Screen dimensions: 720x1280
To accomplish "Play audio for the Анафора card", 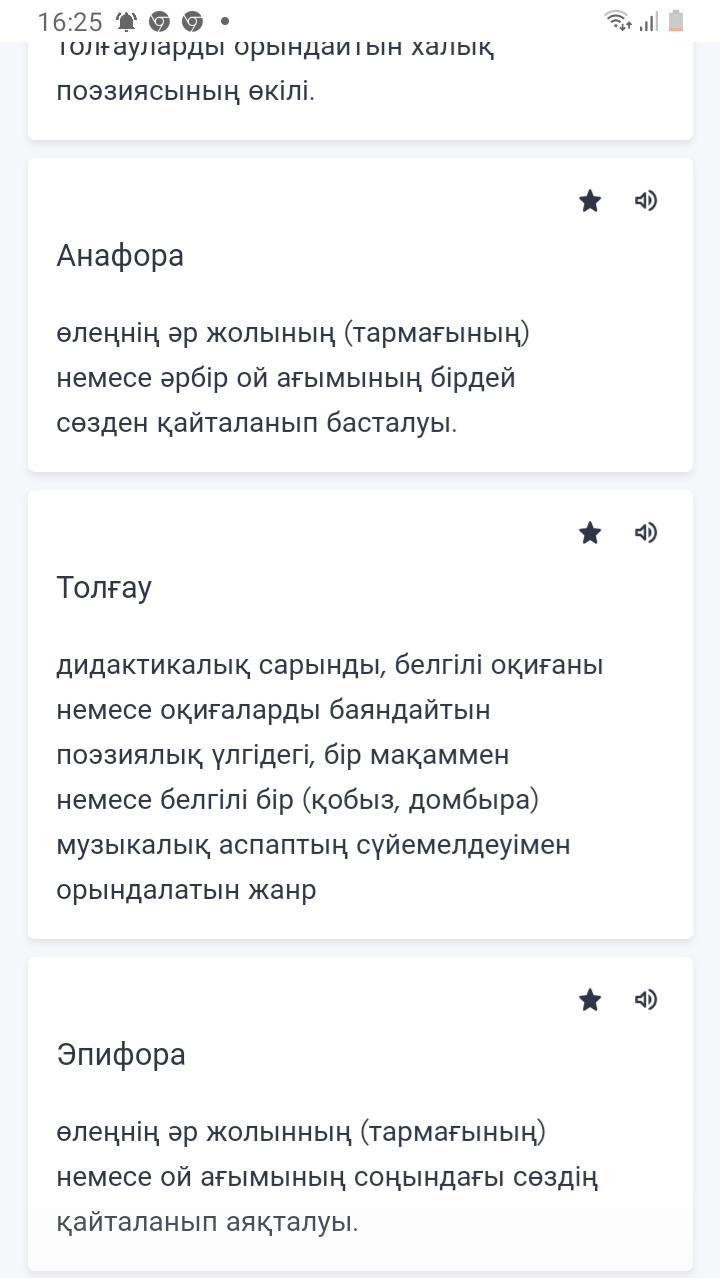I will coord(646,201).
